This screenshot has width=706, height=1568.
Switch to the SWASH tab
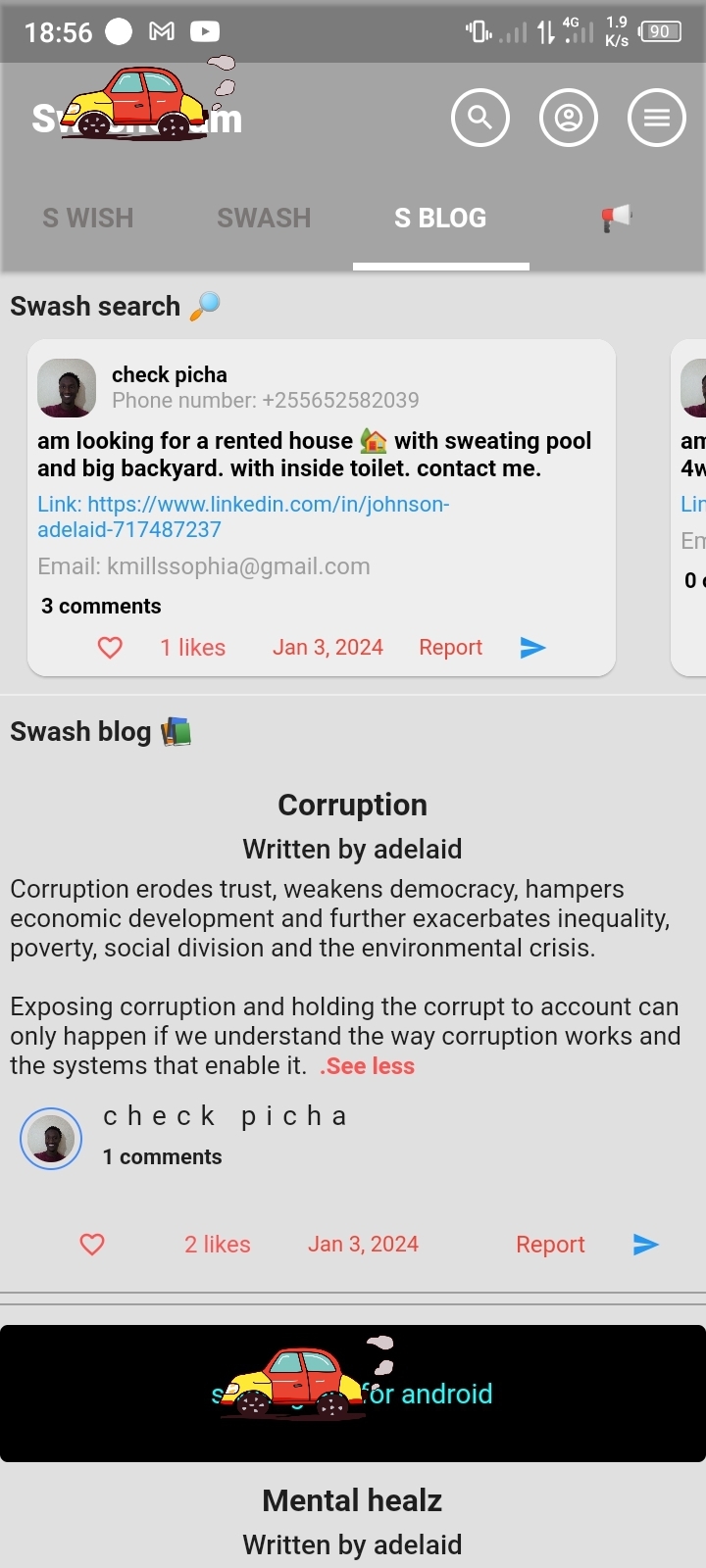[264, 218]
